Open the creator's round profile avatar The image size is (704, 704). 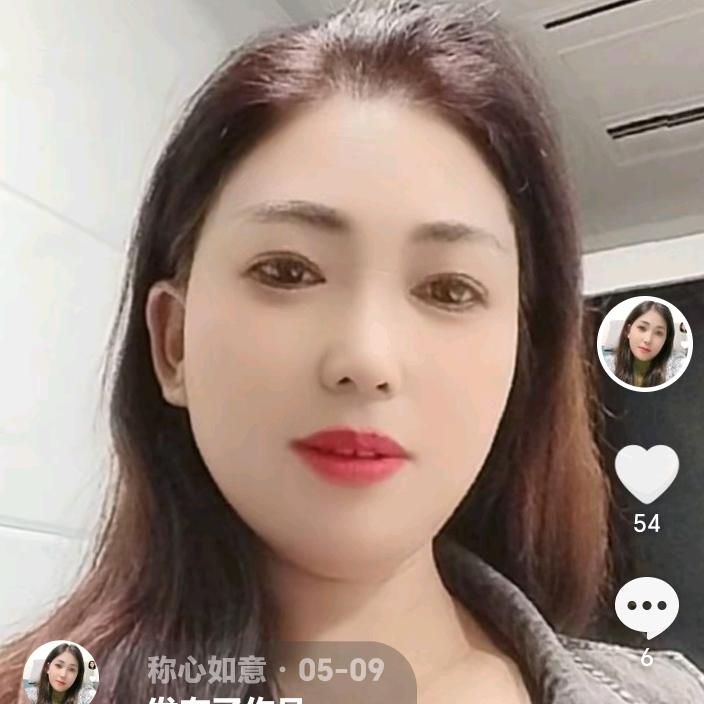point(645,343)
